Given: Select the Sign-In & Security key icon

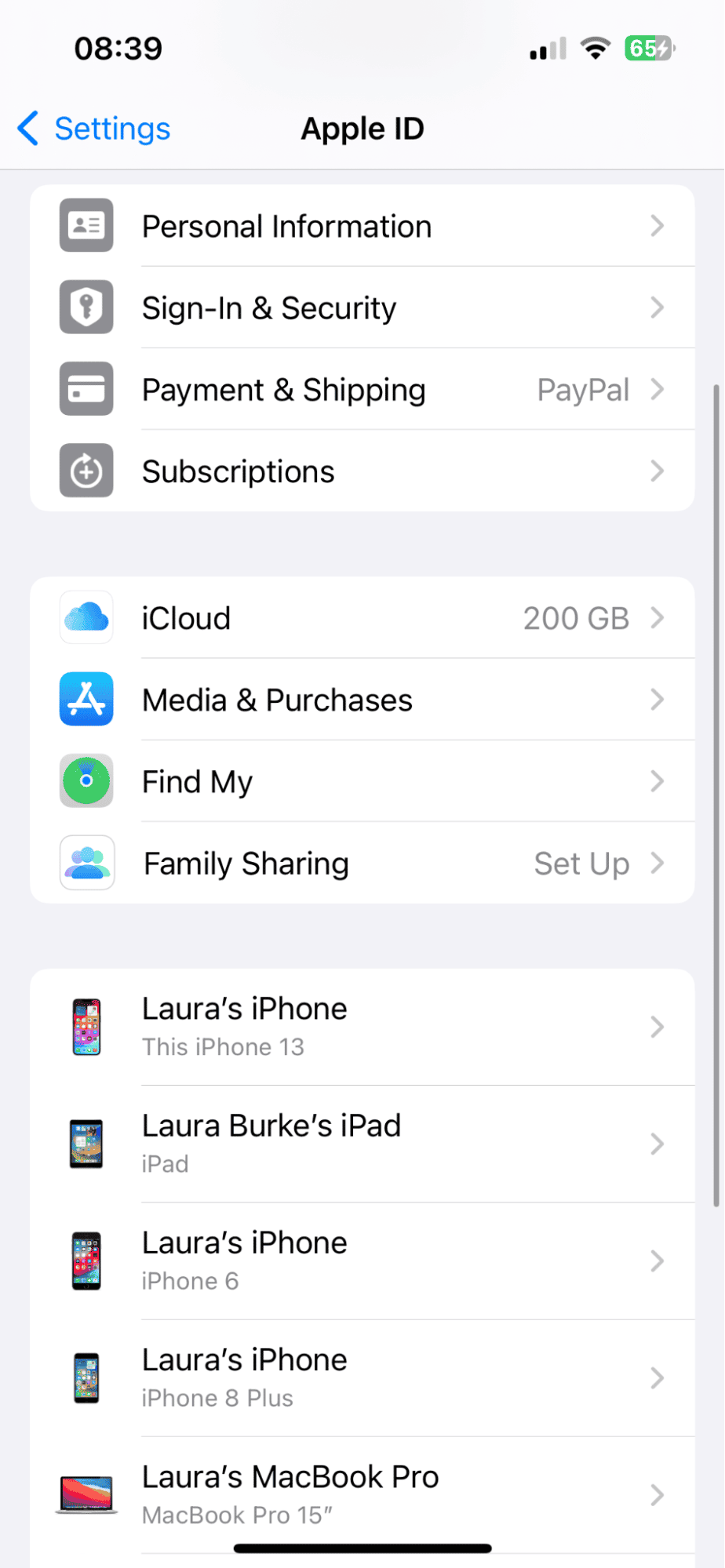Looking at the screenshot, I should click(86, 307).
